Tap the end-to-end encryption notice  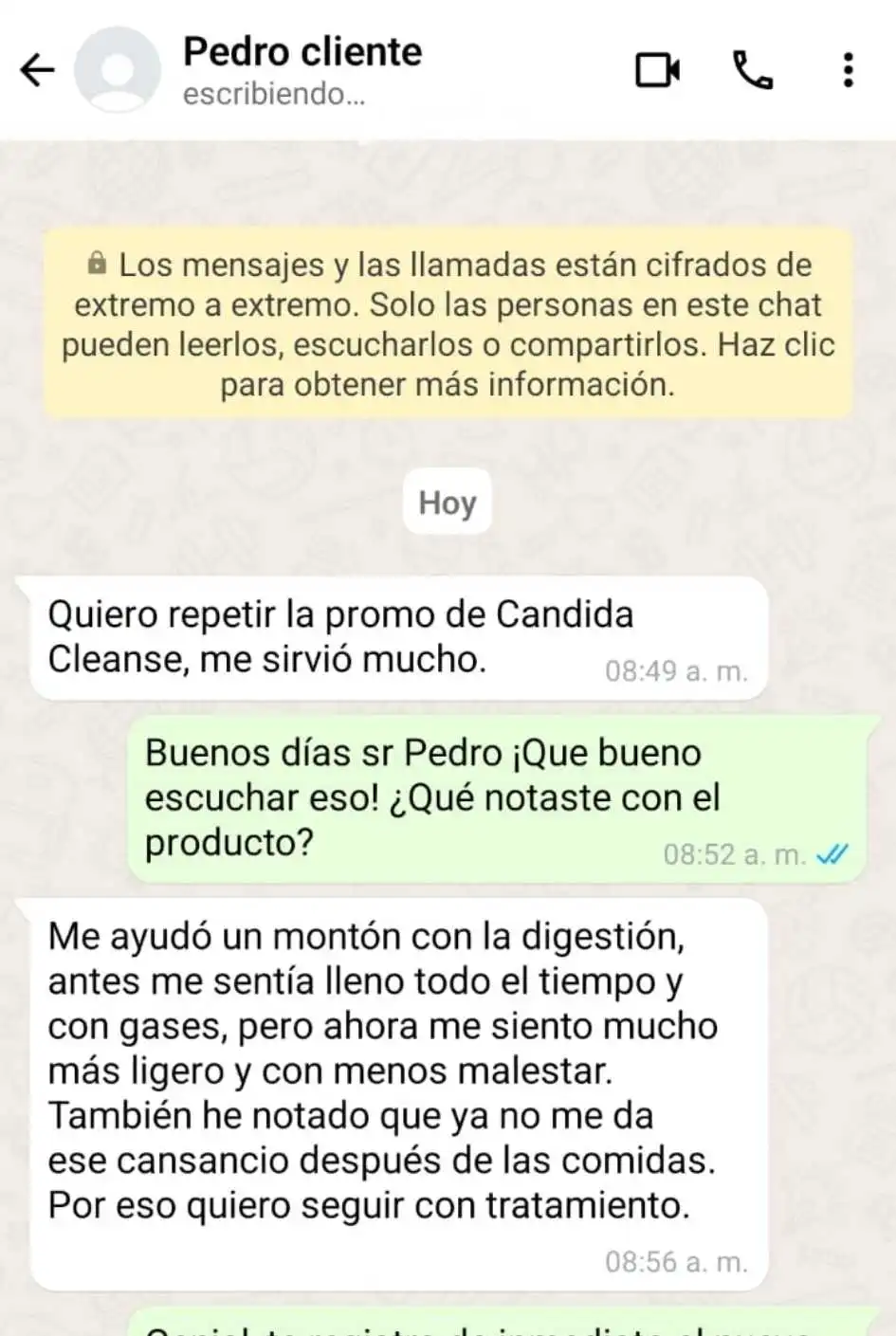(x=448, y=324)
